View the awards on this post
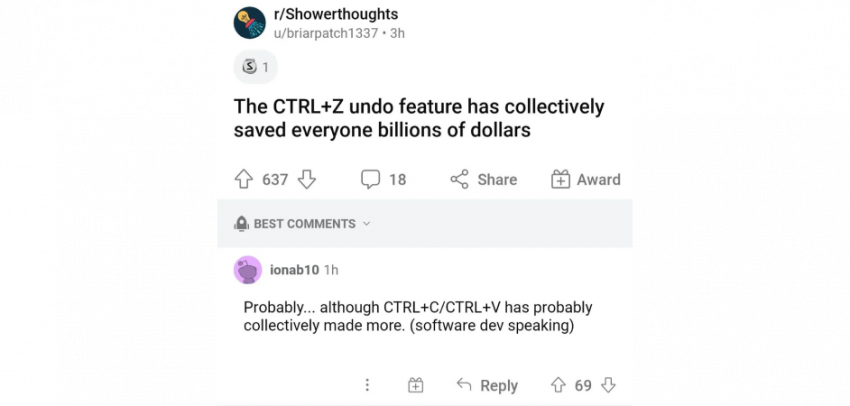Screen dimensions: 850x406 point(255,67)
